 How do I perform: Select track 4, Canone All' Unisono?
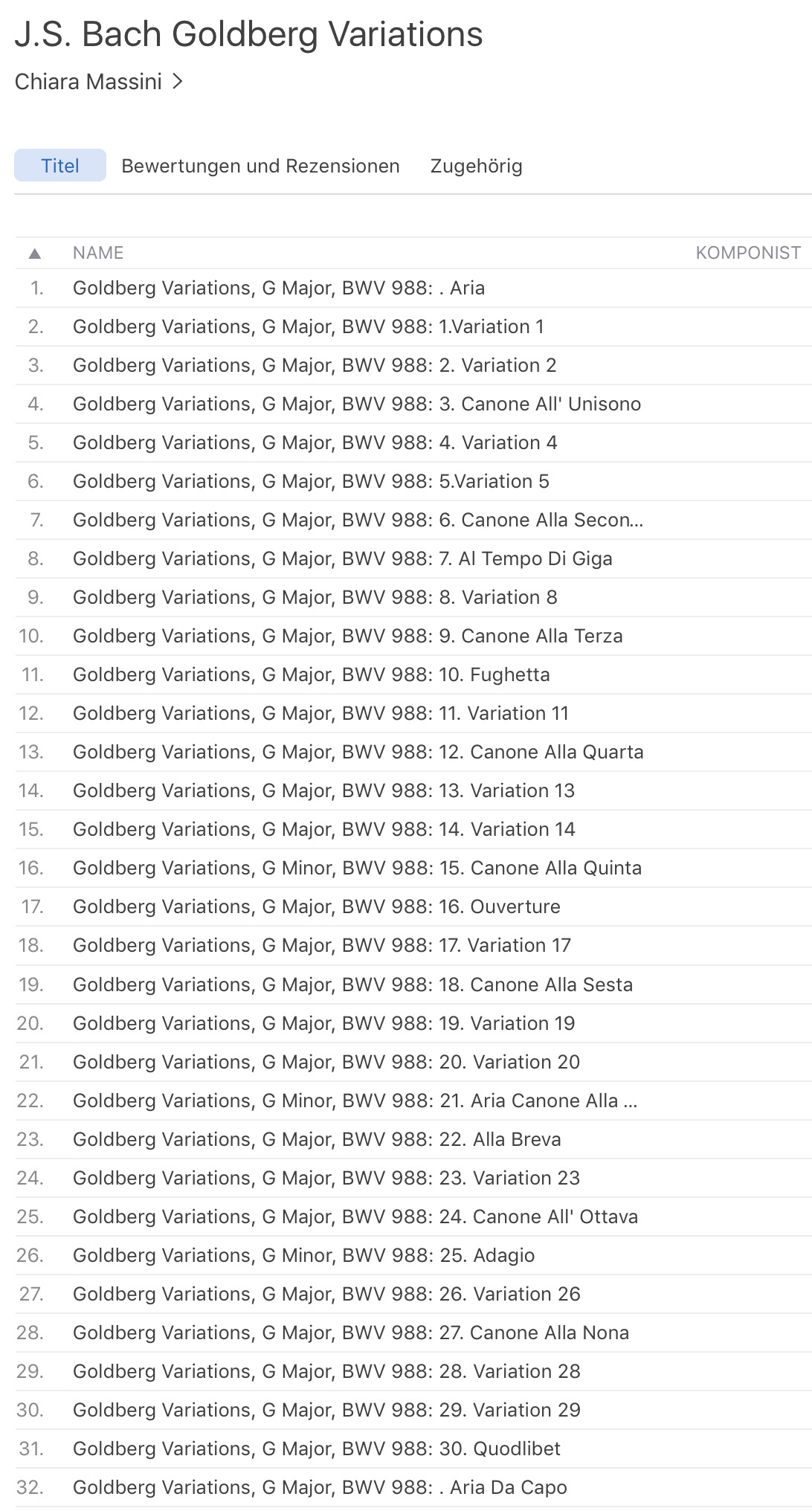tap(357, 404)
